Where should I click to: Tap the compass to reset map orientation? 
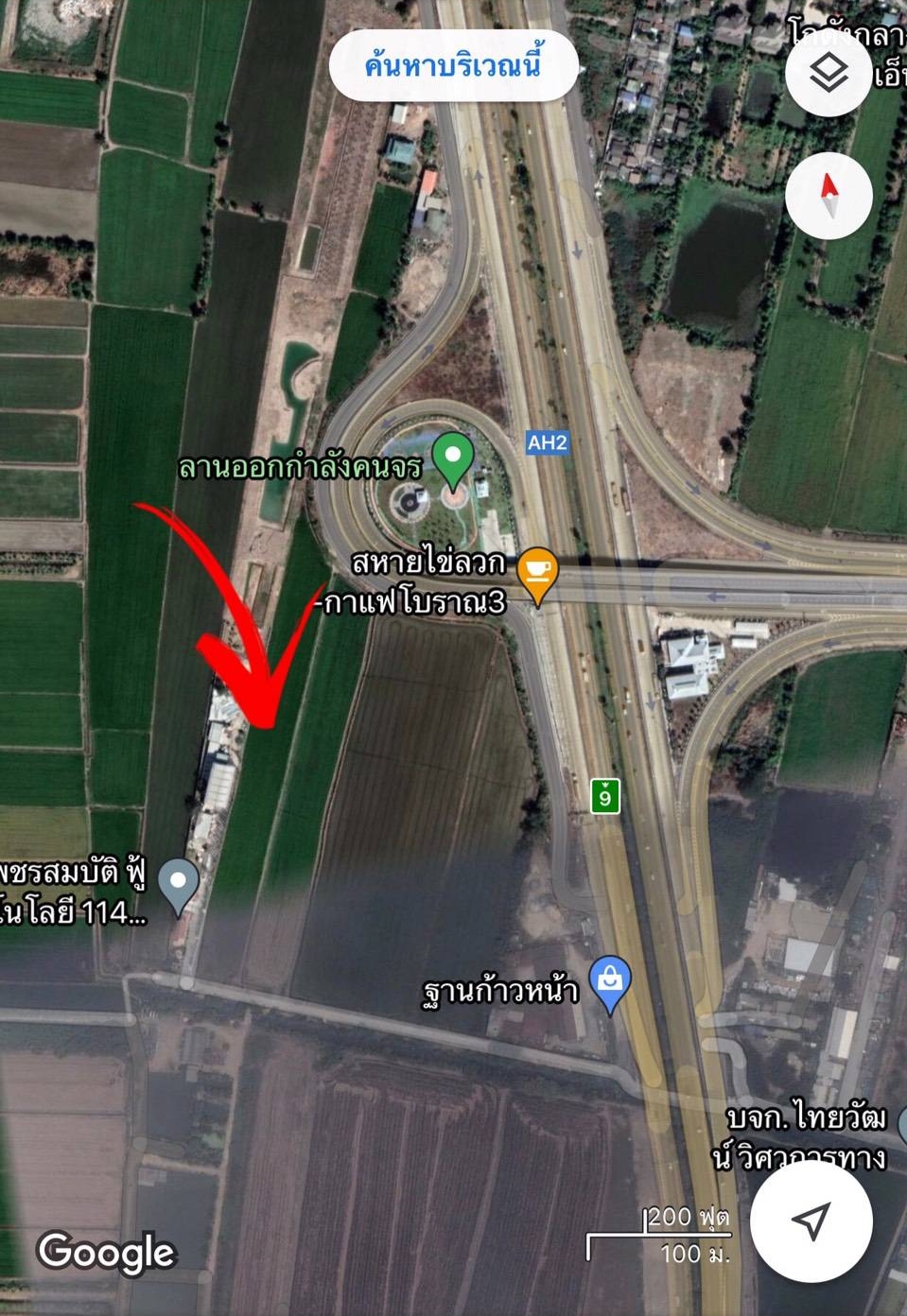click(x=829, y=195)
